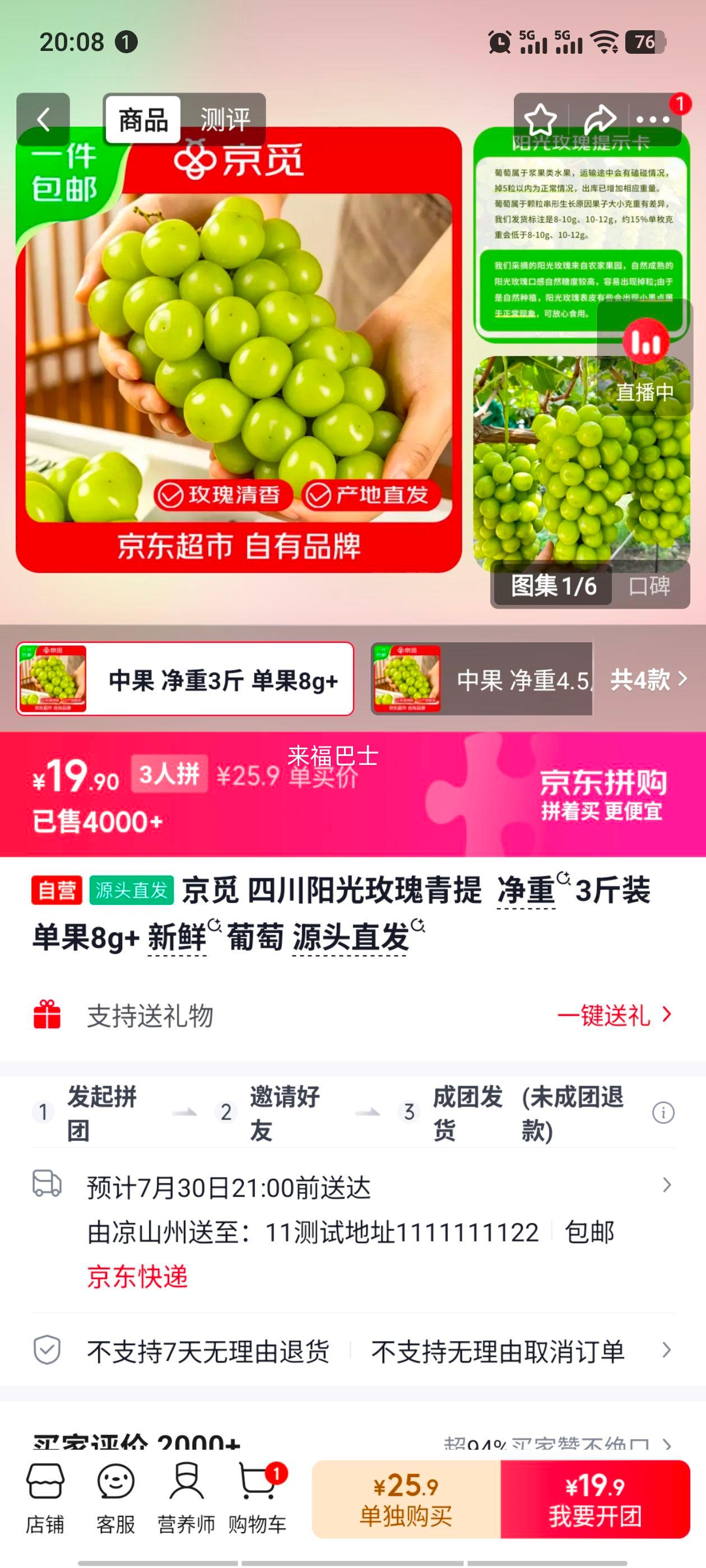Start a group buy with 我要开团
Image resolution: width=706 pixels, height=1568 pixels.
[x=595, y=1499]
